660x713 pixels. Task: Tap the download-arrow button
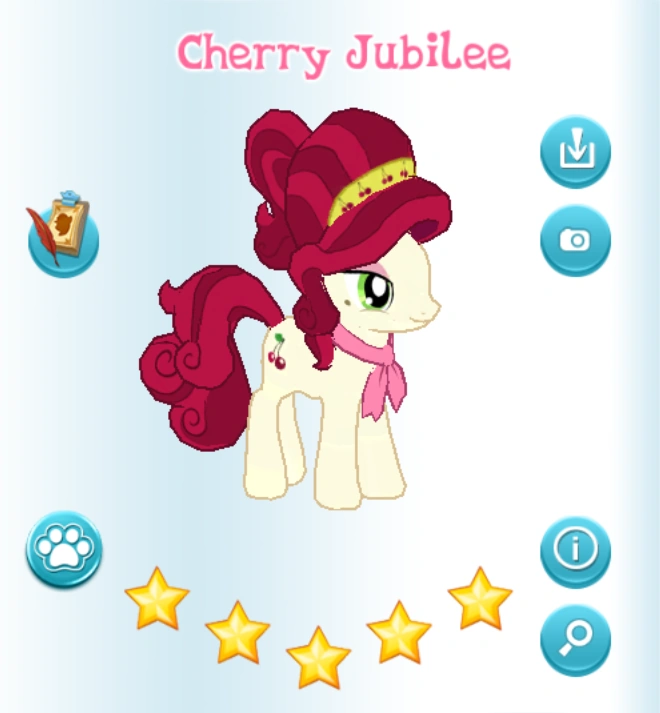click(575, 152)
